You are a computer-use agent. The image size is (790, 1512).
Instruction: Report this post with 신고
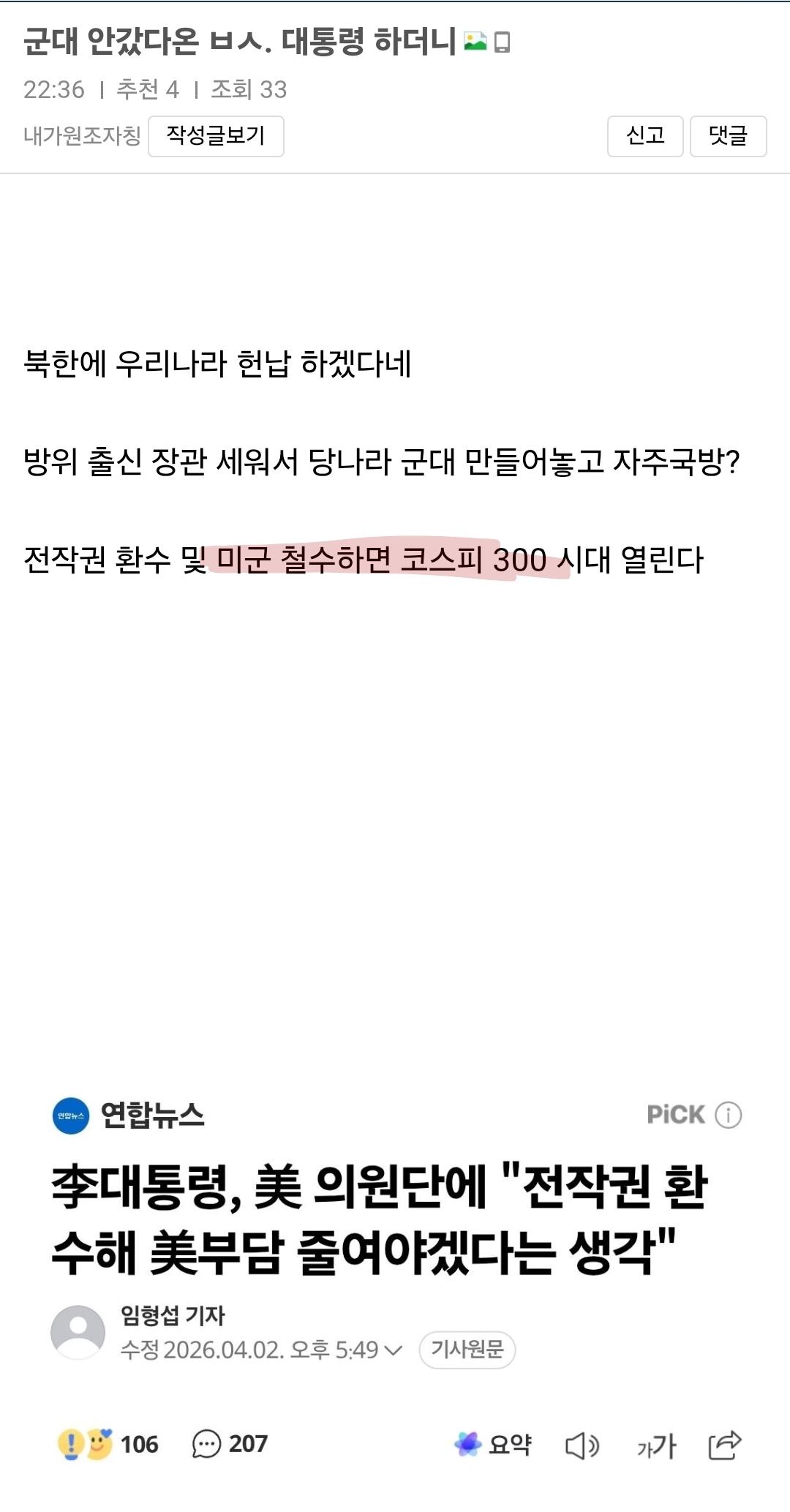644,136
